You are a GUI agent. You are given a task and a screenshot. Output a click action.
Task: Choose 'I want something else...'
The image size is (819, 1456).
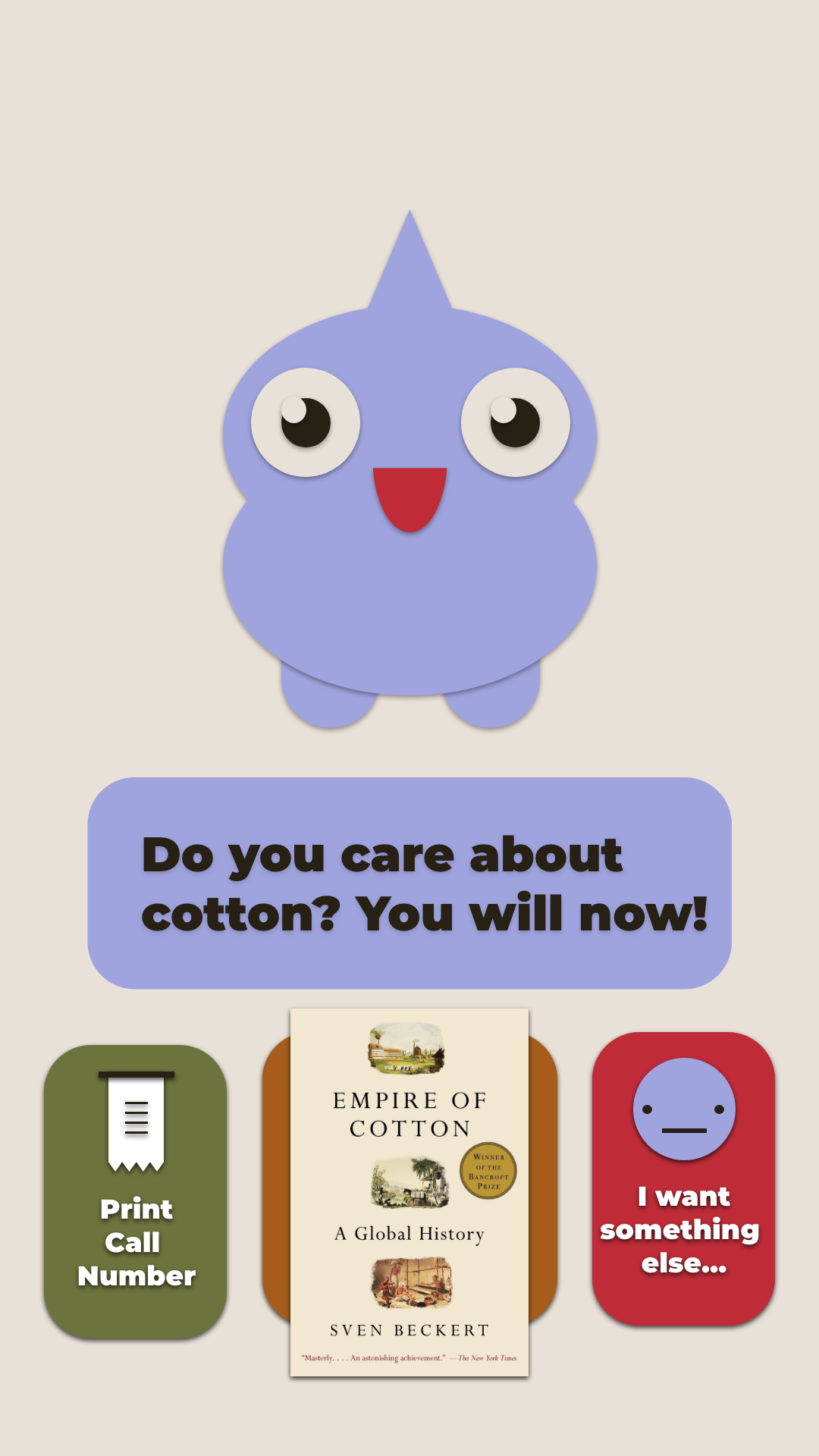tap(683, 1178)
